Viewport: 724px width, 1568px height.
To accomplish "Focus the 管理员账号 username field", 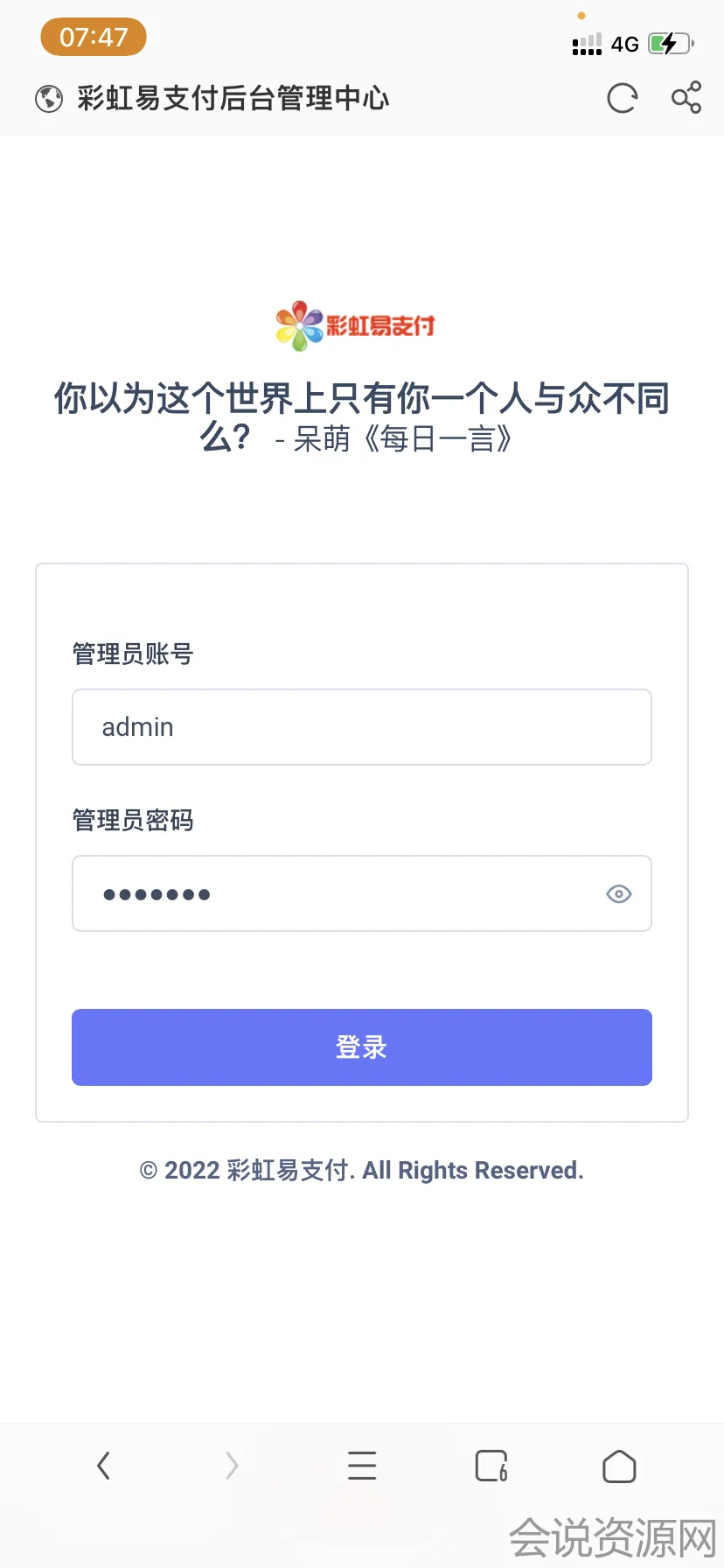I will click(361, 727).
